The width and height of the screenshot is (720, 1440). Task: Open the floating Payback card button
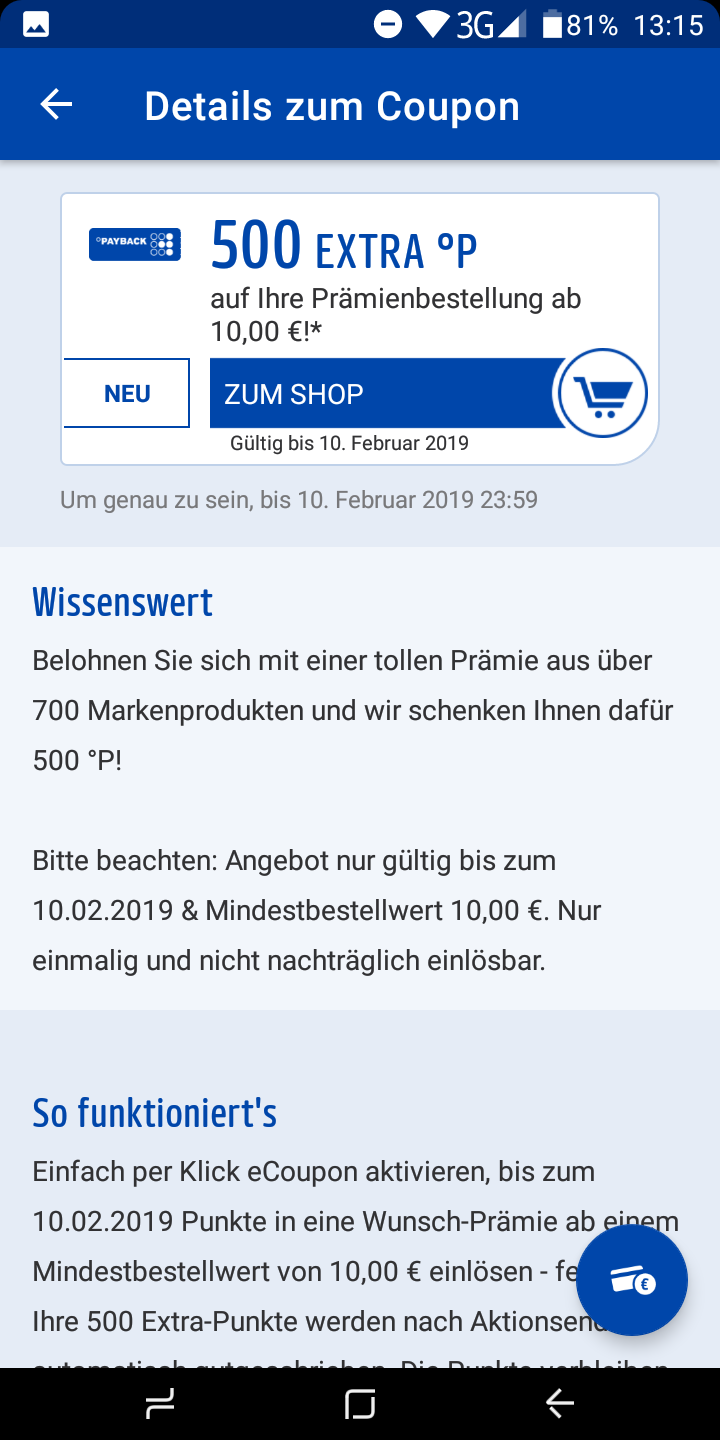tap(632, 1280)
